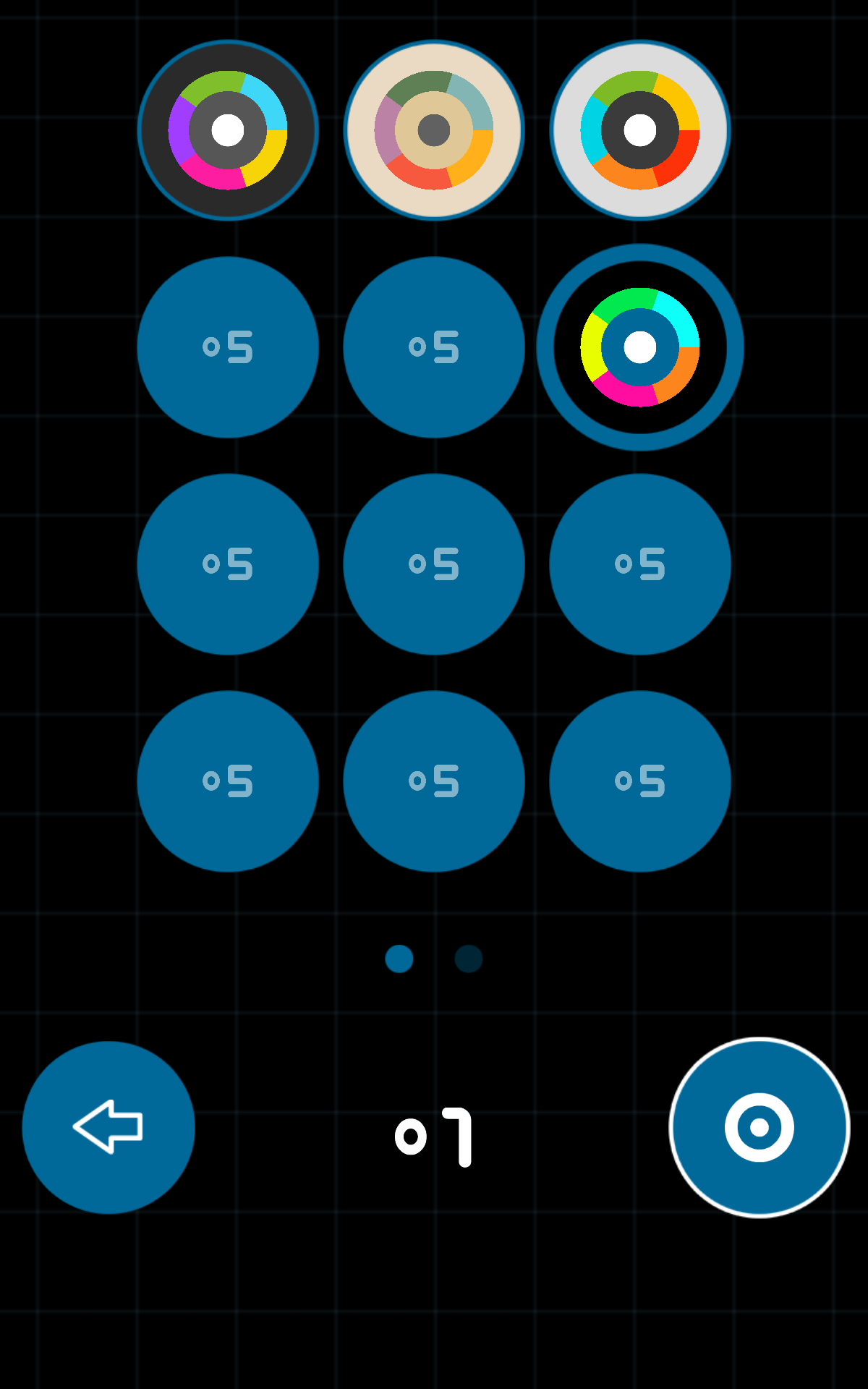Switch to the second page dot

tap(469, 959)
